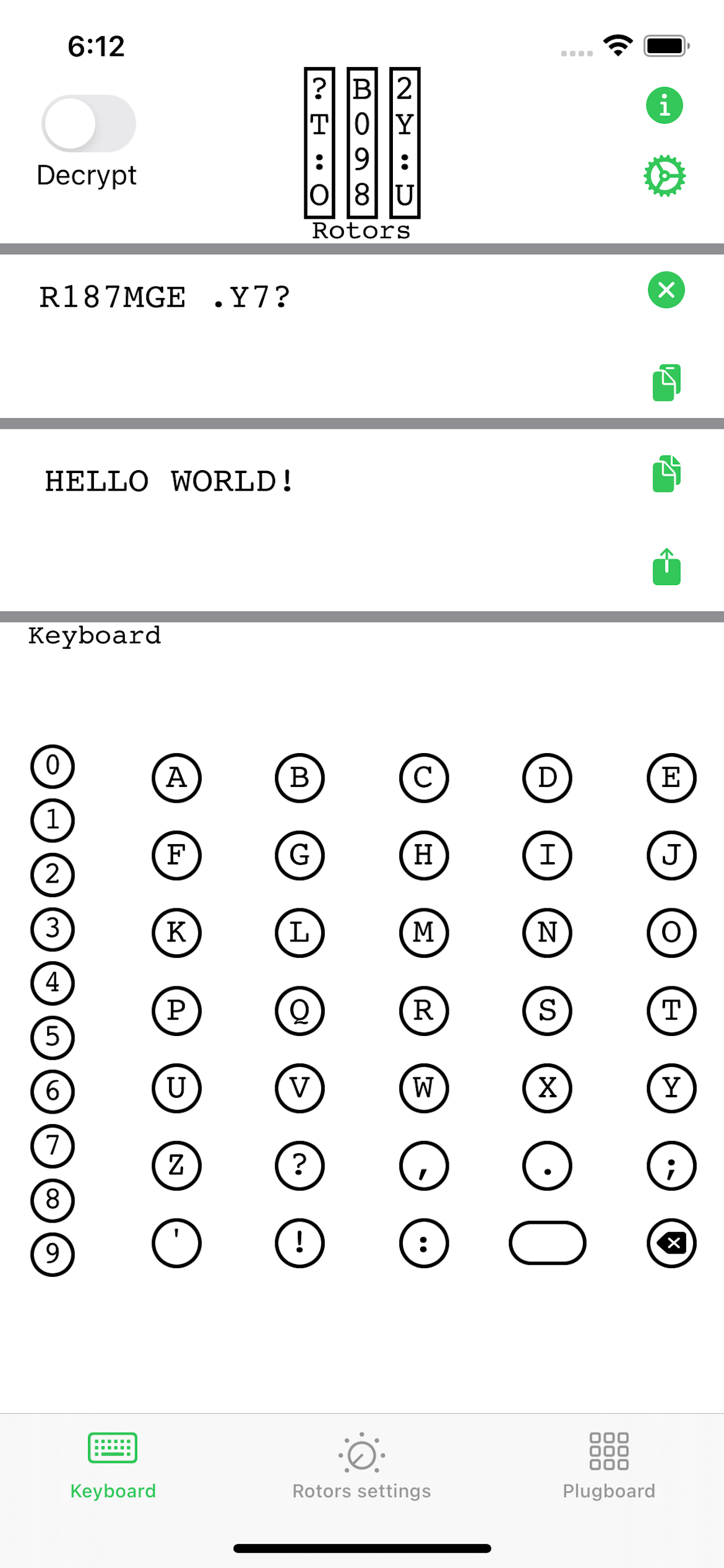Tap the space bar key
The width and height of the screenshot is (724, 1568).
[547, 1243]
